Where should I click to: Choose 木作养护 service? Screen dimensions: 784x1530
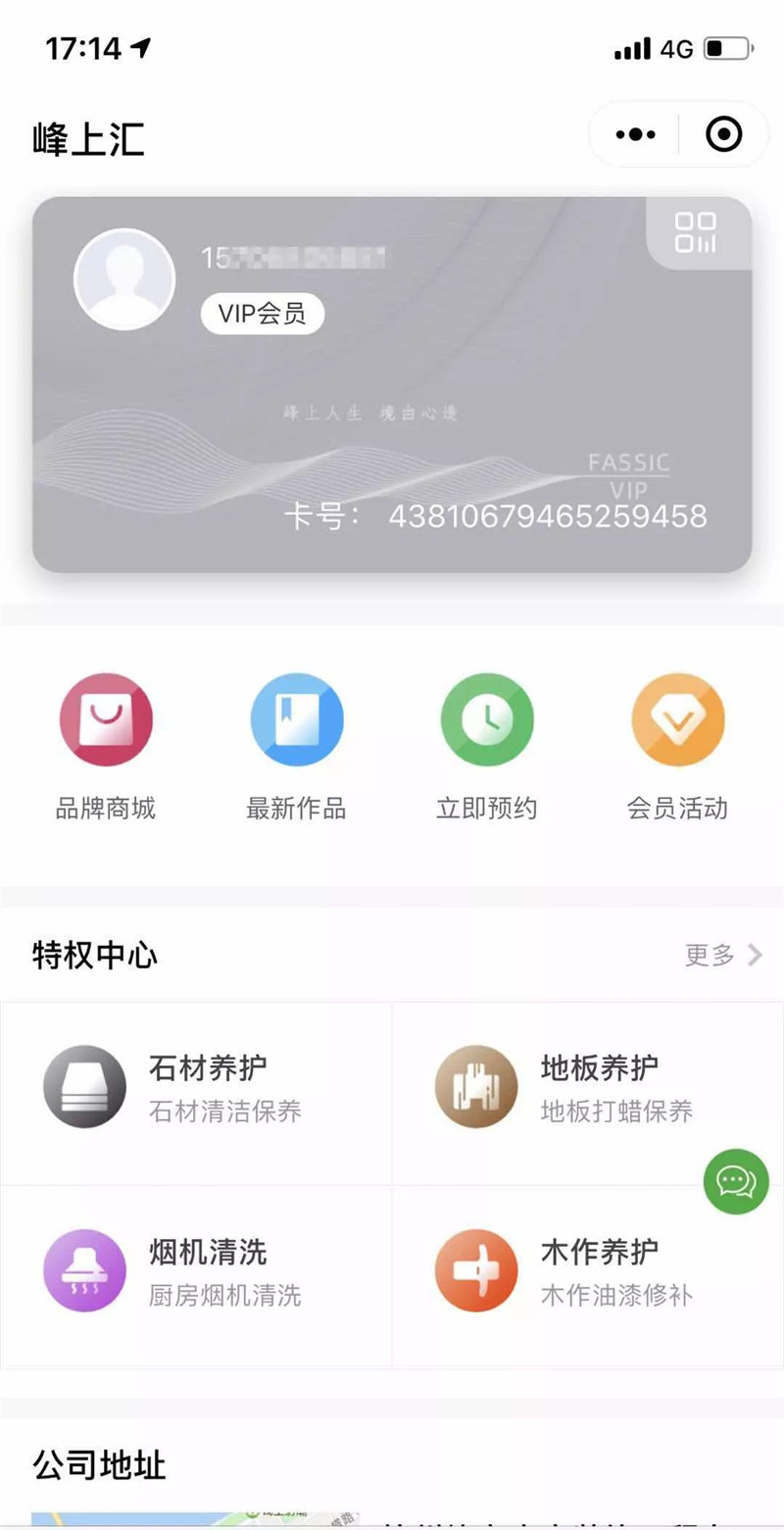[588, 1274]
